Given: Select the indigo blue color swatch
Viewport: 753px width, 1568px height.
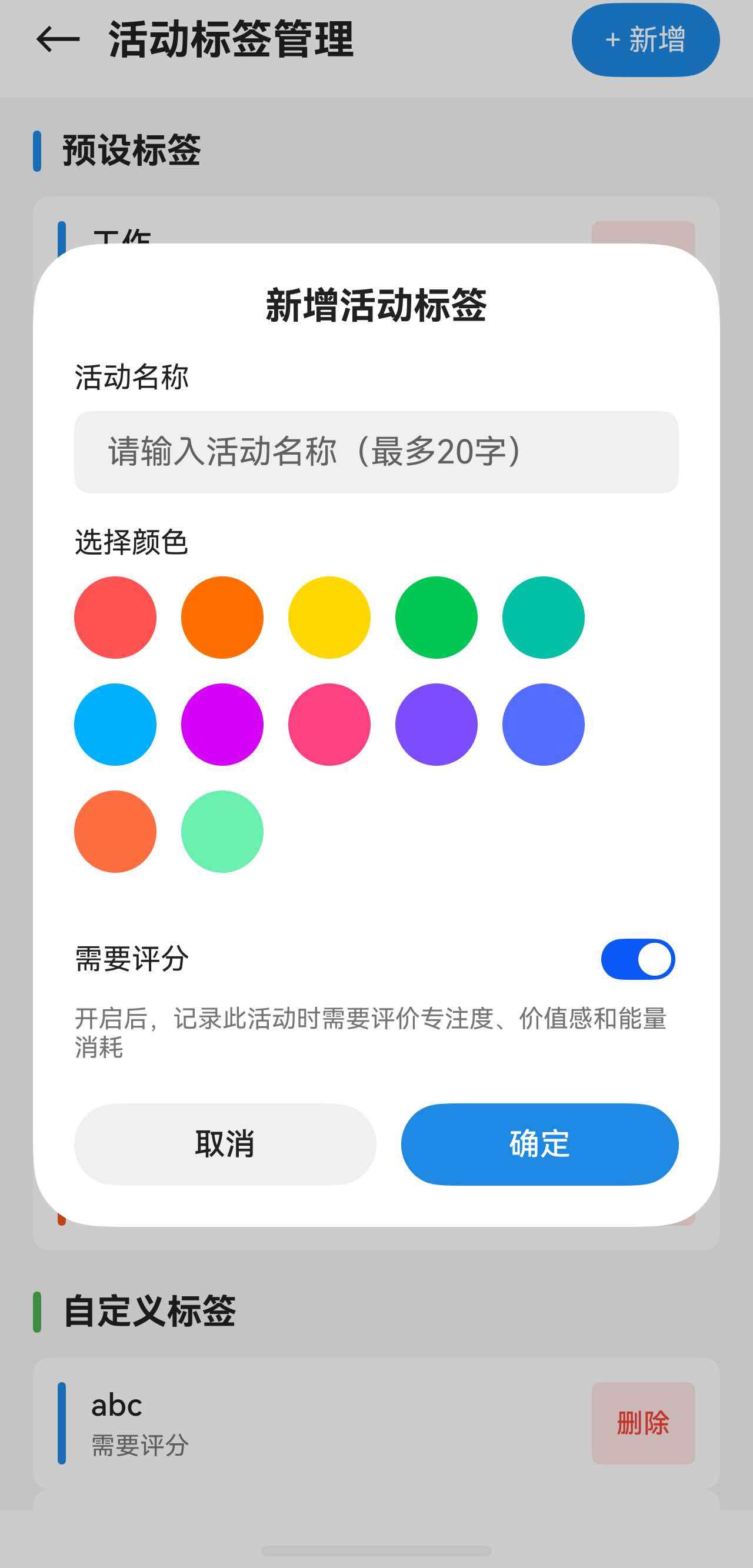Looking at the screenshot, I should (544, 725).
